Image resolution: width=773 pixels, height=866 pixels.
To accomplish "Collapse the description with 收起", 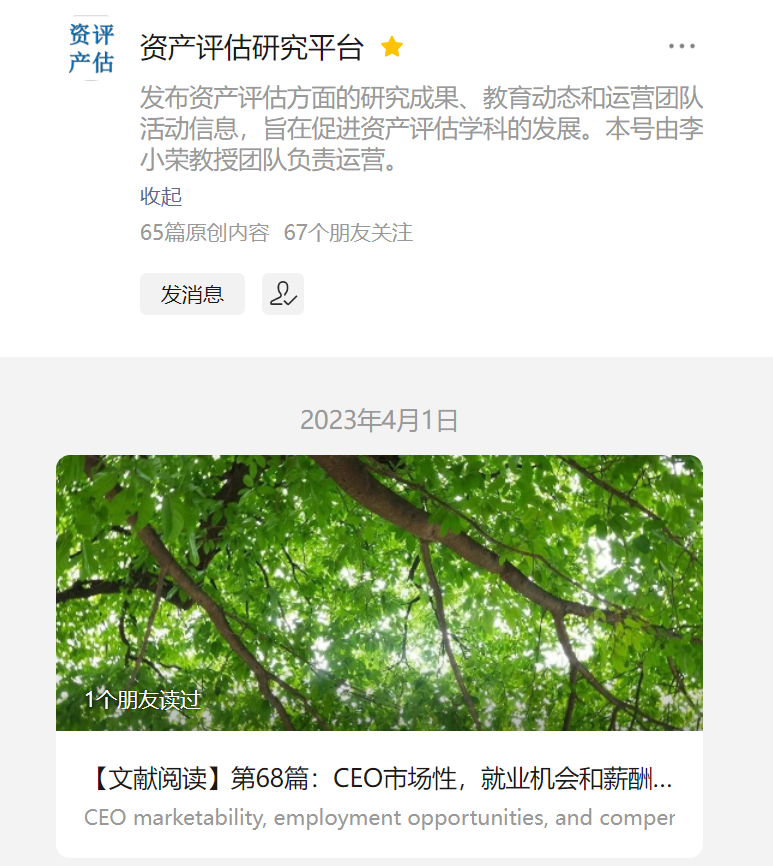I will pos(161,196).
